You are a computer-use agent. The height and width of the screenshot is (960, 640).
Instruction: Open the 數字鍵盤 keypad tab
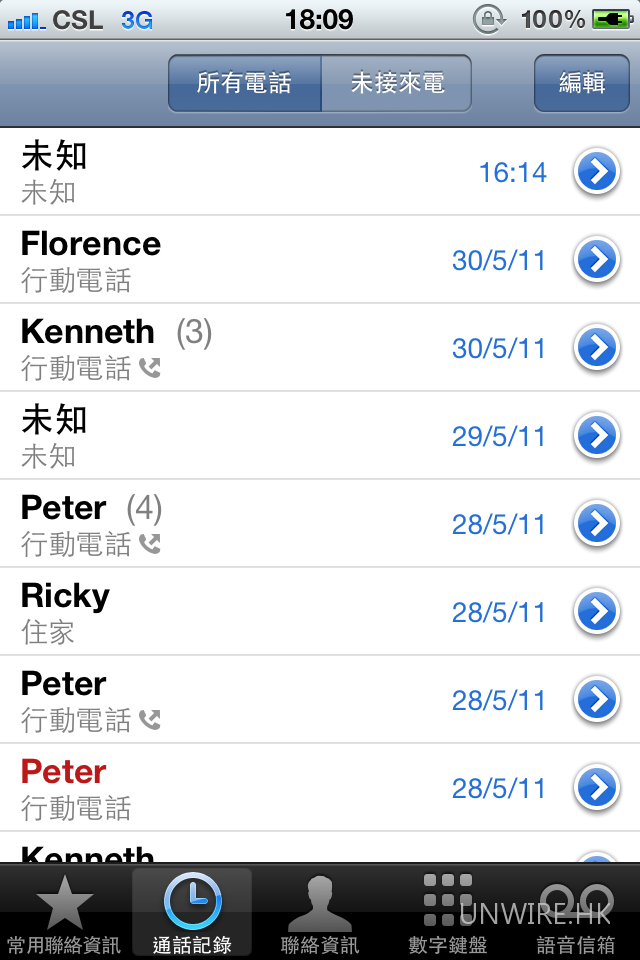coord(448,913)
